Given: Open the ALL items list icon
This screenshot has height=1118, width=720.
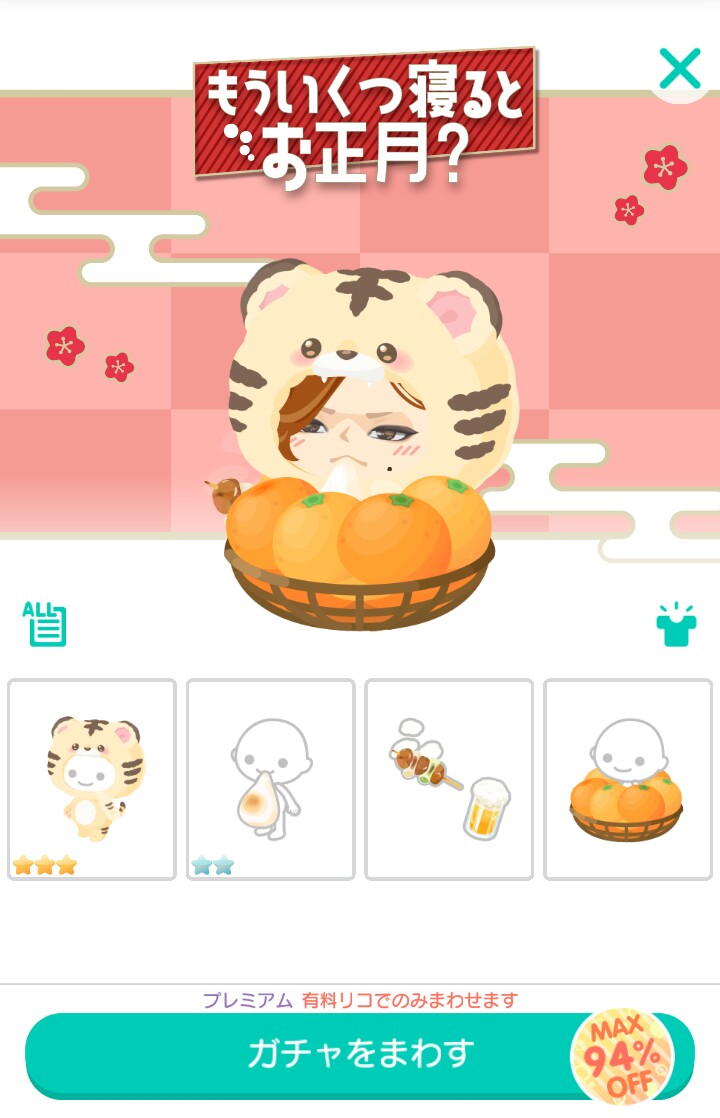Looking at the screenshot, I should click(45, 623).
